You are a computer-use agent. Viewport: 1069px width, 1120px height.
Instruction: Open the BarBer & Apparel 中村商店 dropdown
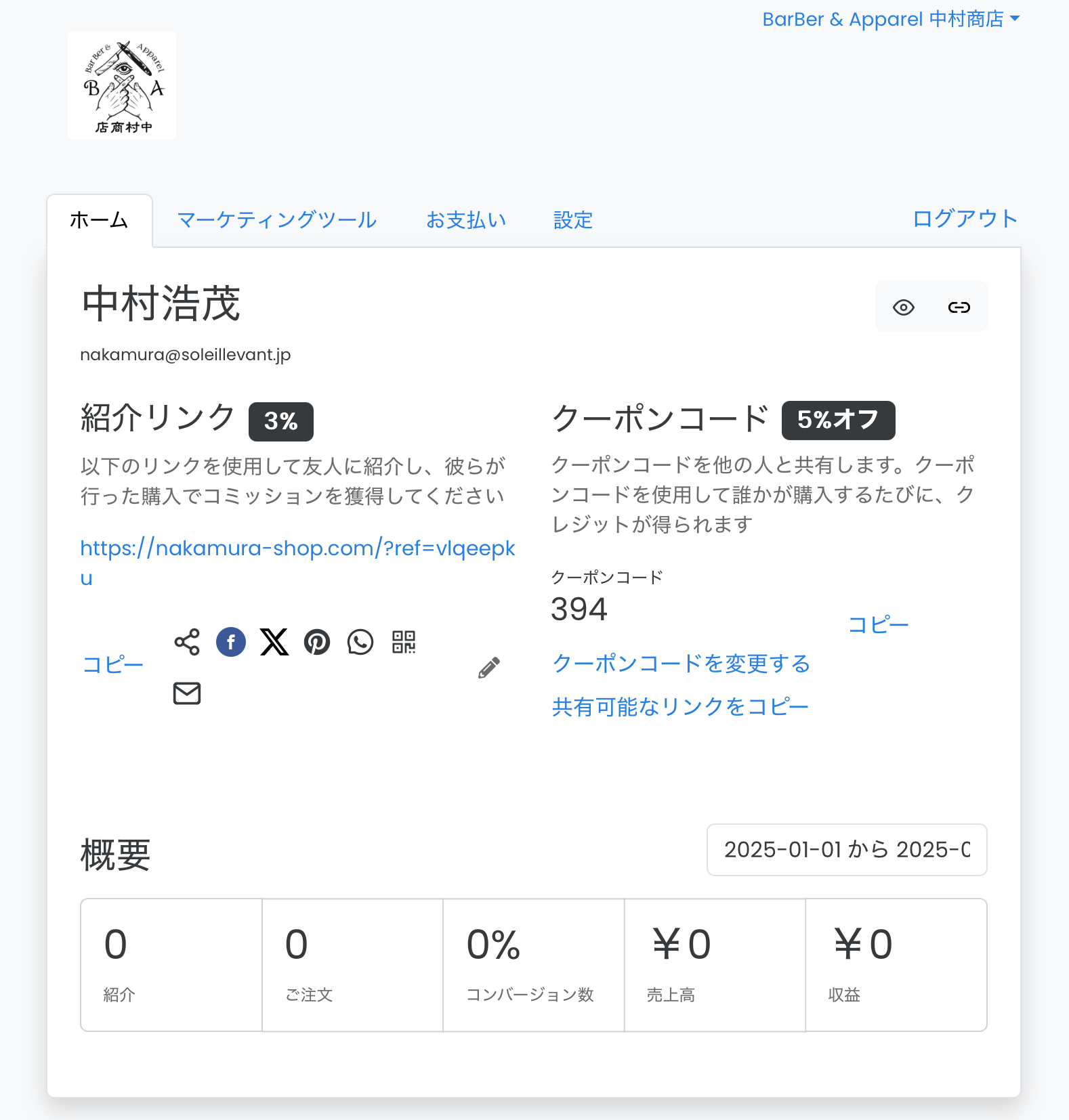tap(890, 20)
